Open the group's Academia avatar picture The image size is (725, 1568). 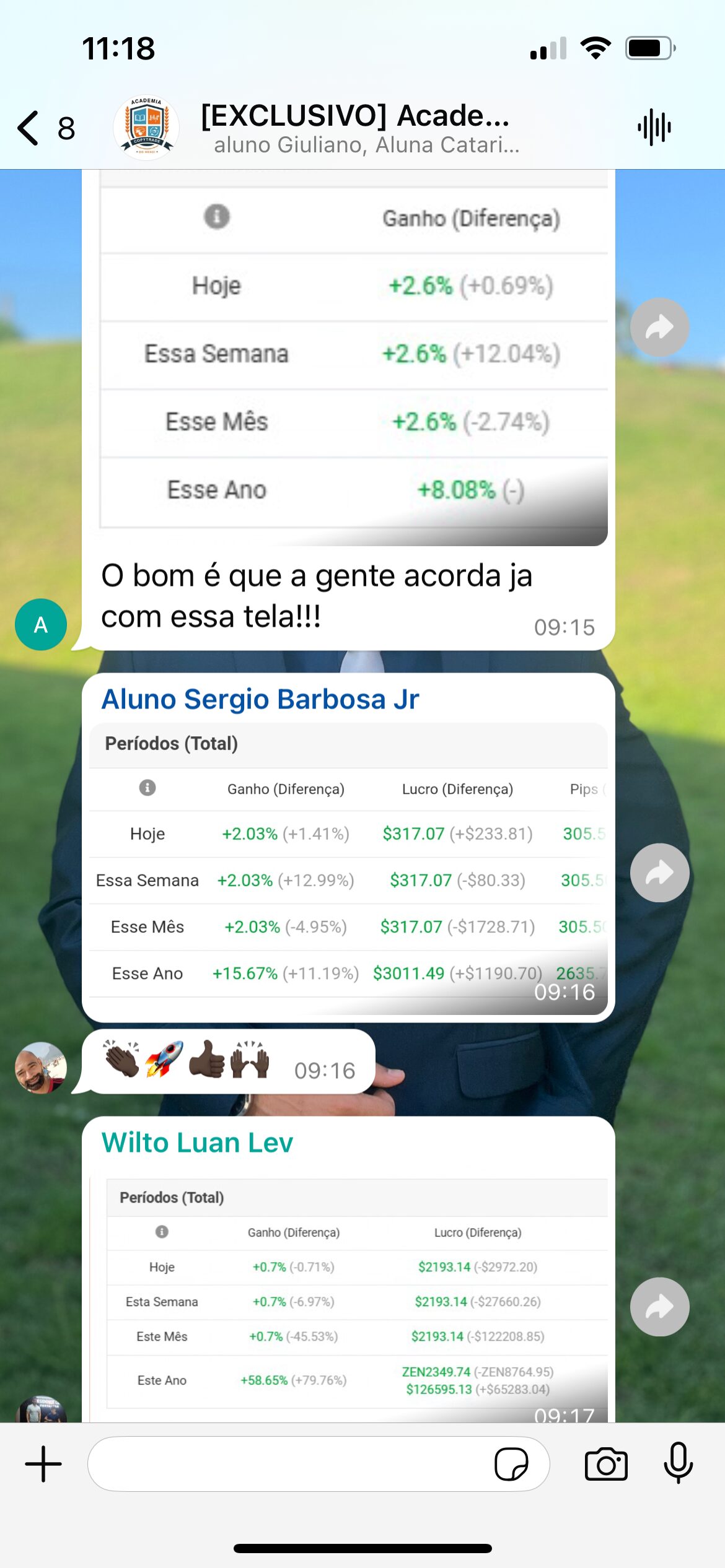tap(146, 128)
